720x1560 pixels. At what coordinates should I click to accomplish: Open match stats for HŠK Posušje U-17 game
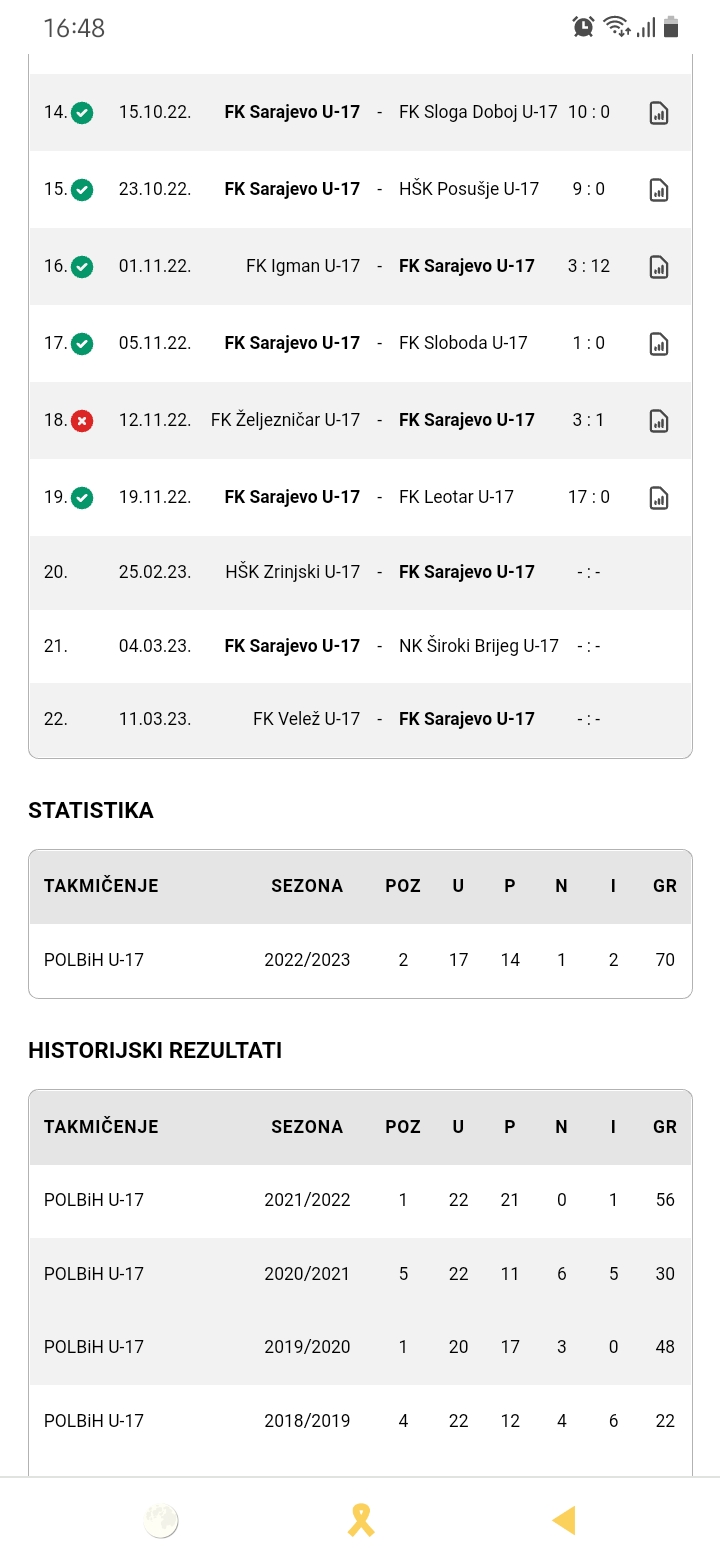click(x=658, y=190)
